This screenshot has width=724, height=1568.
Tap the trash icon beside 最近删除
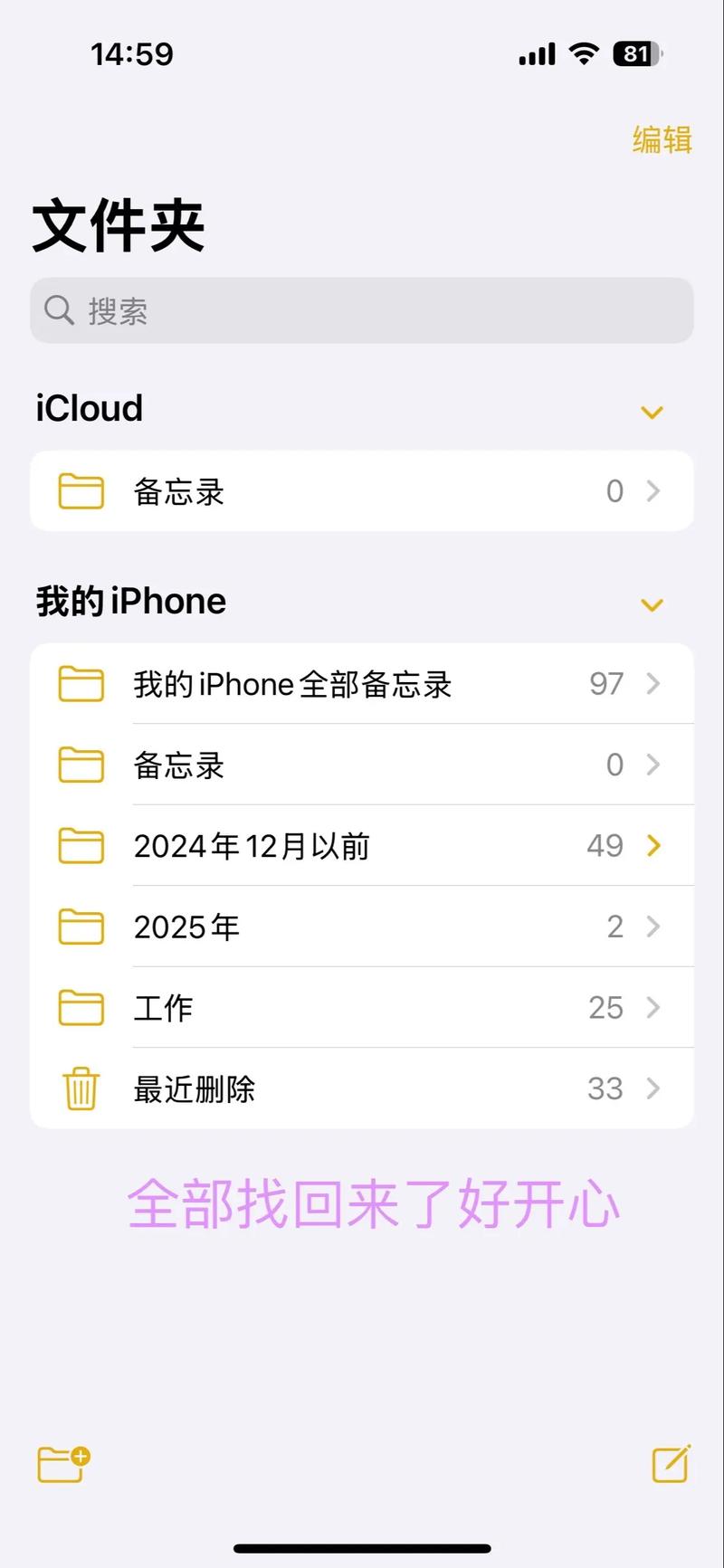click(80, 1089)
